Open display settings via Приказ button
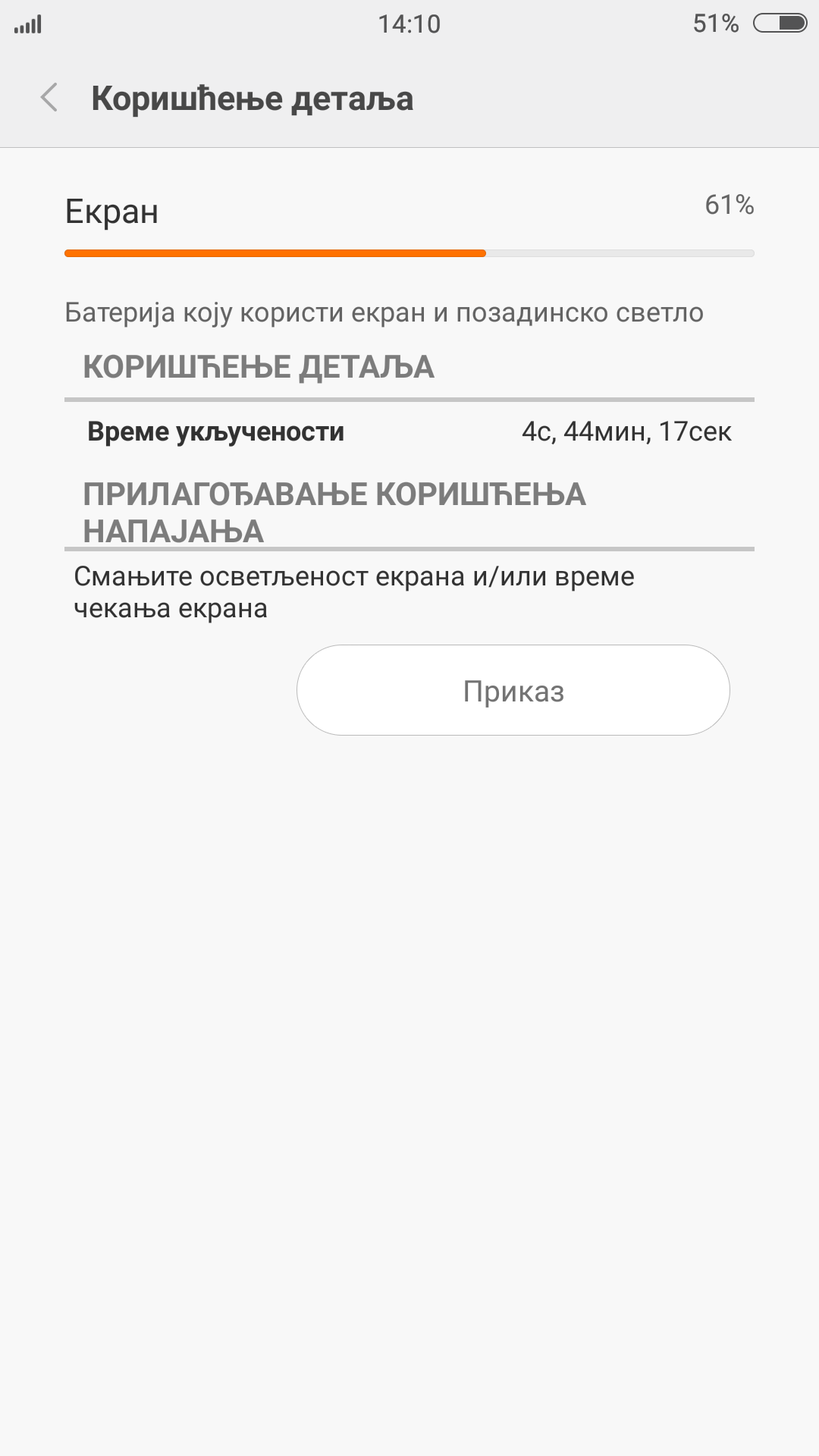The image size is (819, 1456). pos(513,690)
